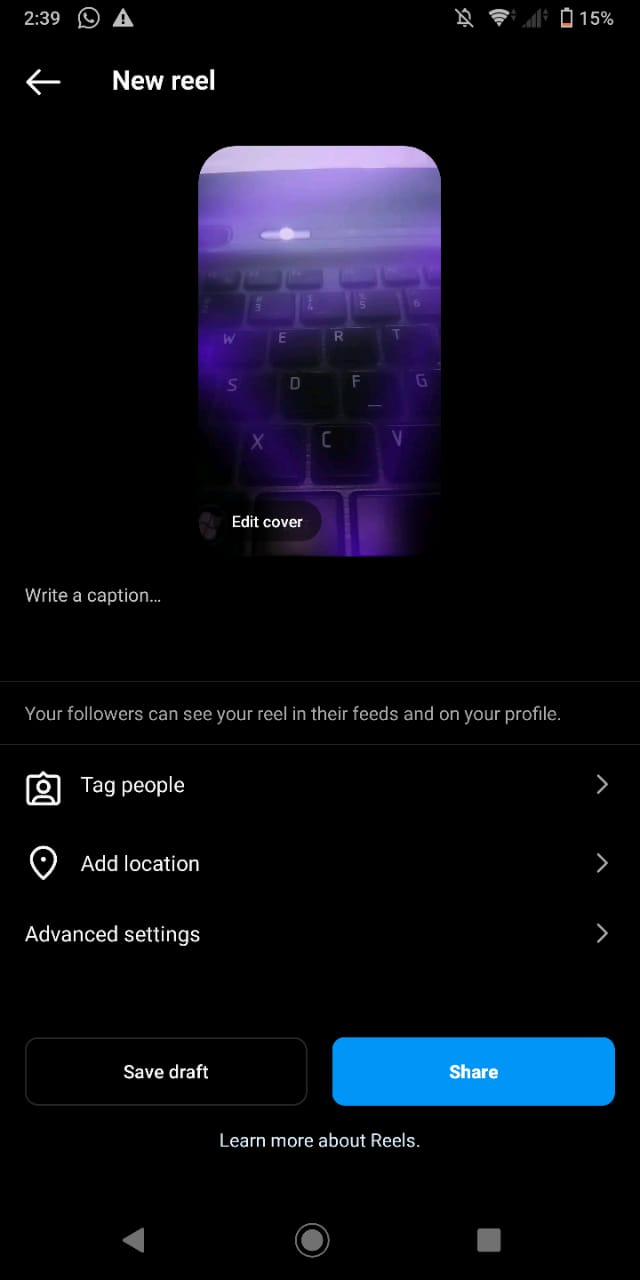The width and height of the screenshot is (640, 1280).
Task: Go back using the top arrow
Action: pyautogui.click(x=43, y=82)
